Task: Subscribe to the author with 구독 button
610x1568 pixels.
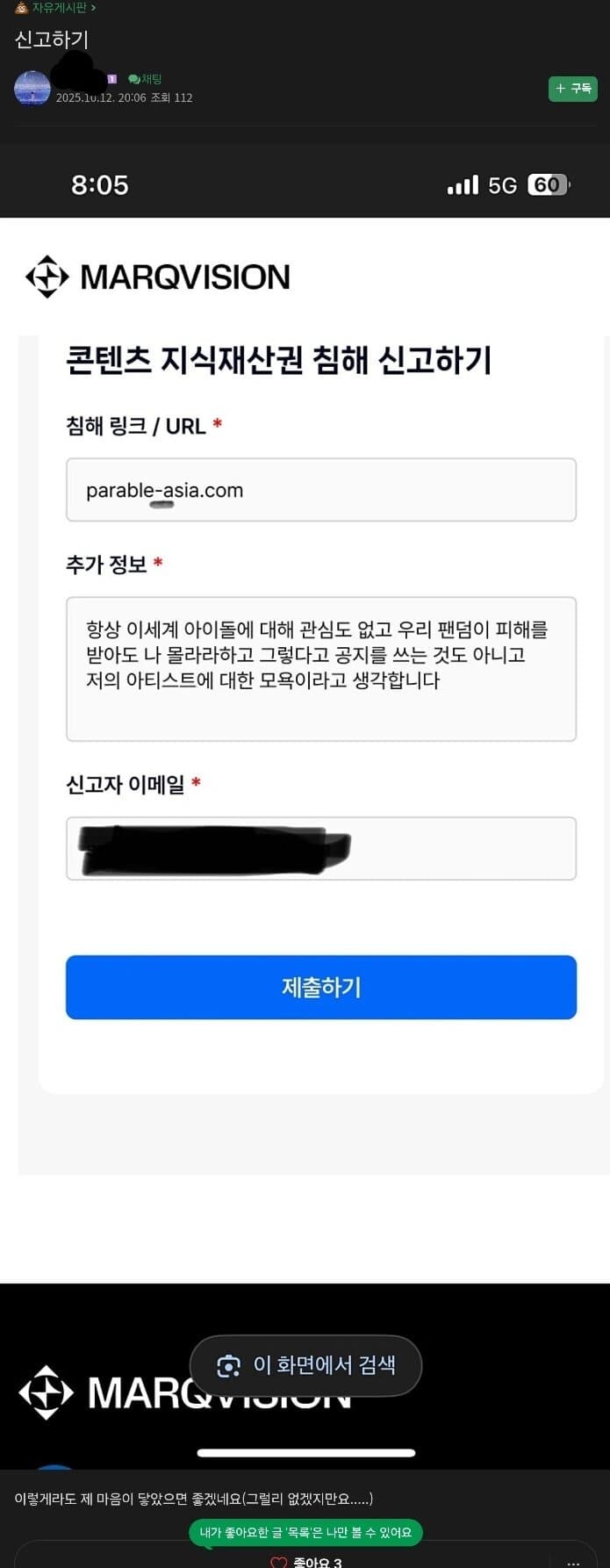Action: coord(572,89)
